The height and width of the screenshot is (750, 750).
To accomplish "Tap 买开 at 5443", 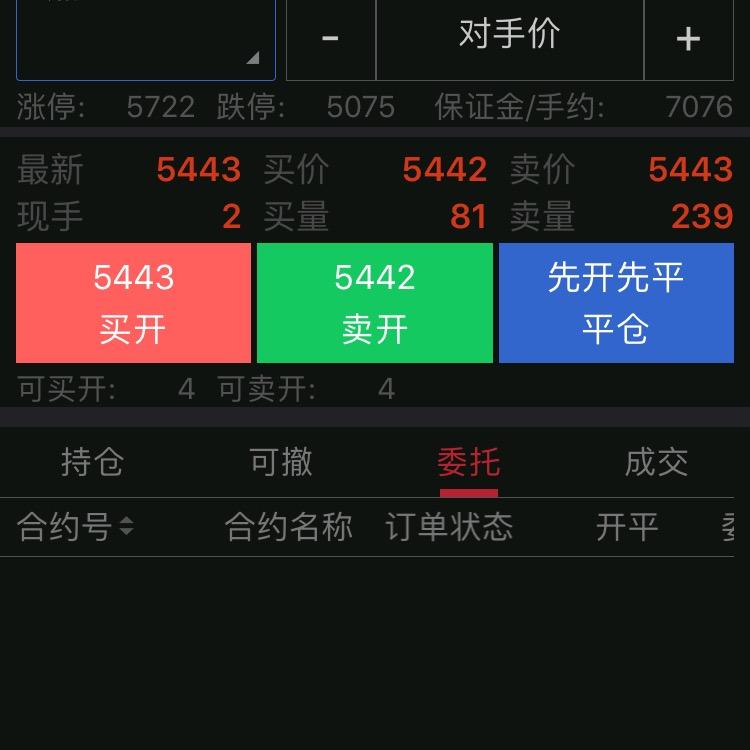I will tap(133, 302).
